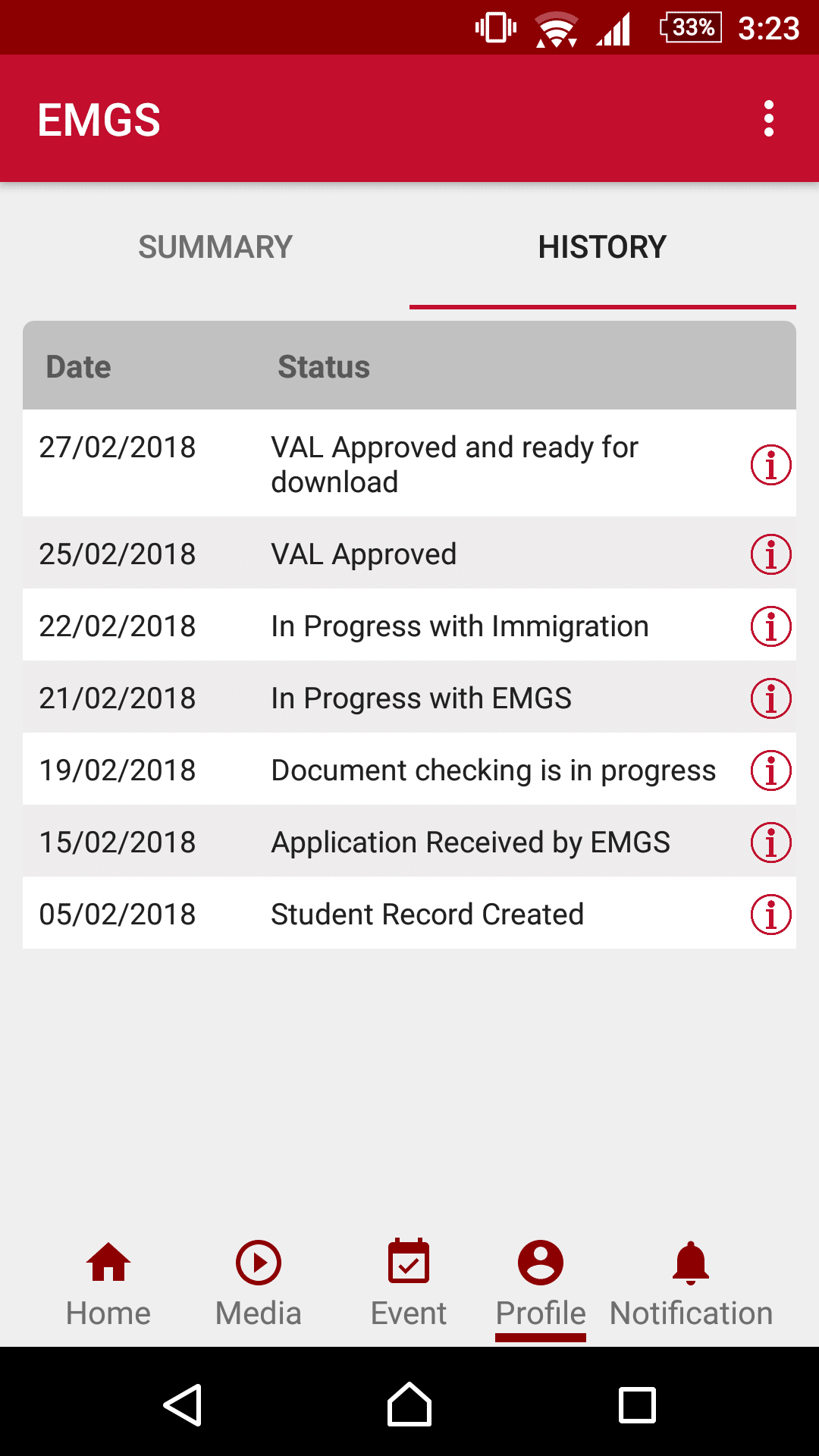View details of 25/02/2018 VAL Approved status
The width and height of the screenshot is (819, 1456).
pos(770,554)
